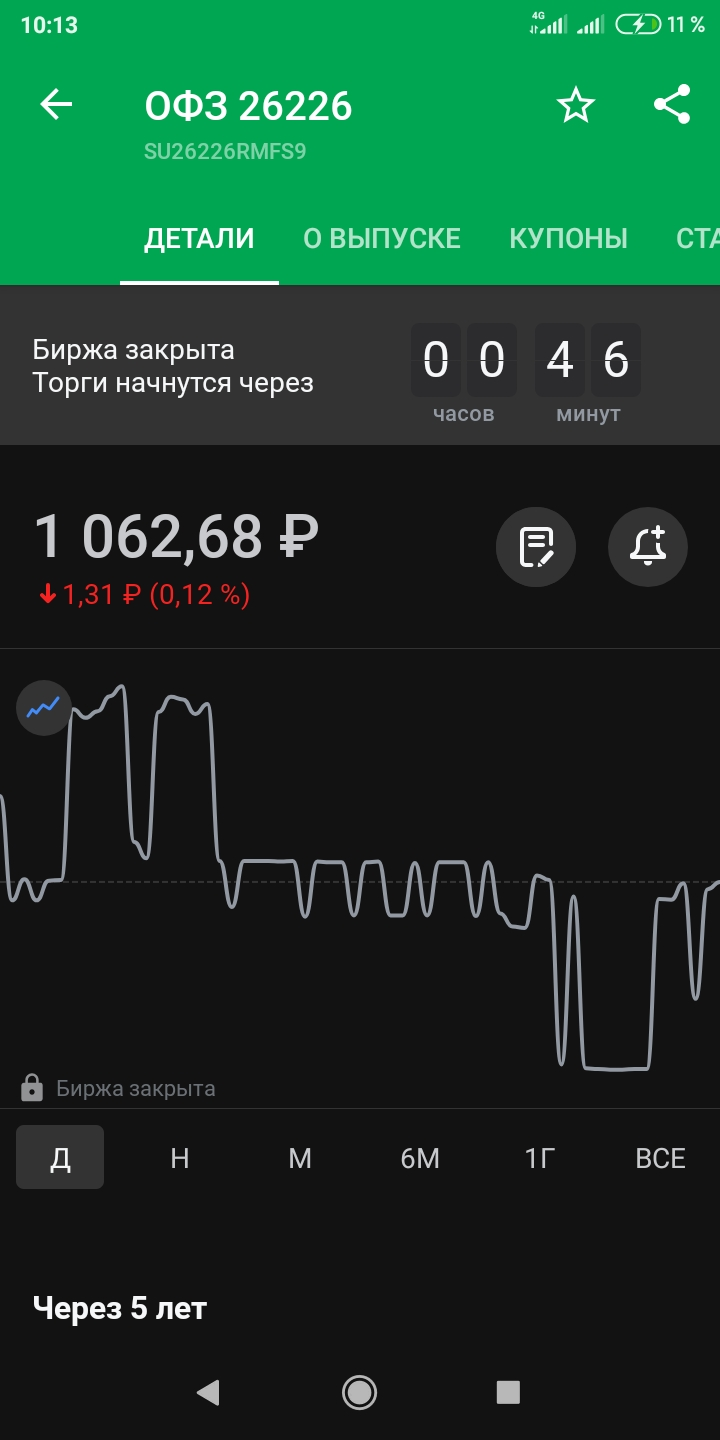View the ВСЕ full history chart
Image resolution: width=720 pixels, height=1440 pixels.
click(660, 1157)
